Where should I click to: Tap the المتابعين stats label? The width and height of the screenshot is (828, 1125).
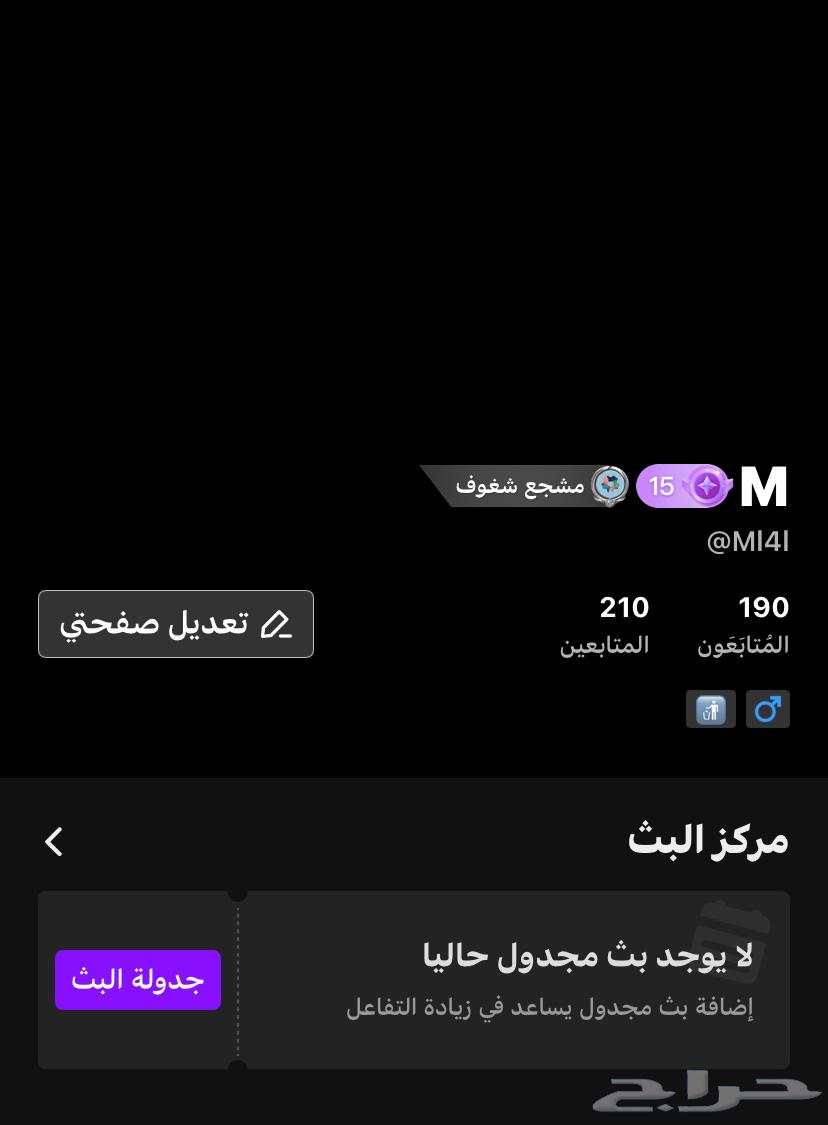(604, 645)
